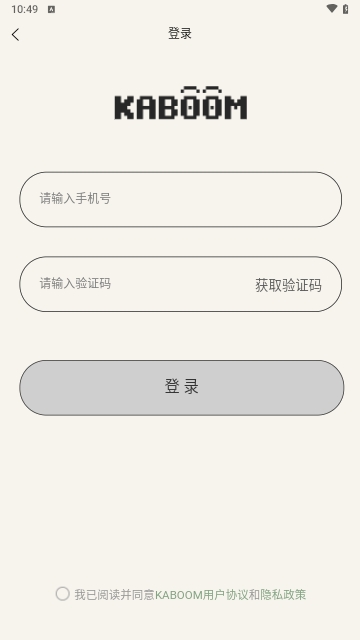Focus the phone number input field
This screenshot has width=360, height=640.
click(x=180, y=199)
